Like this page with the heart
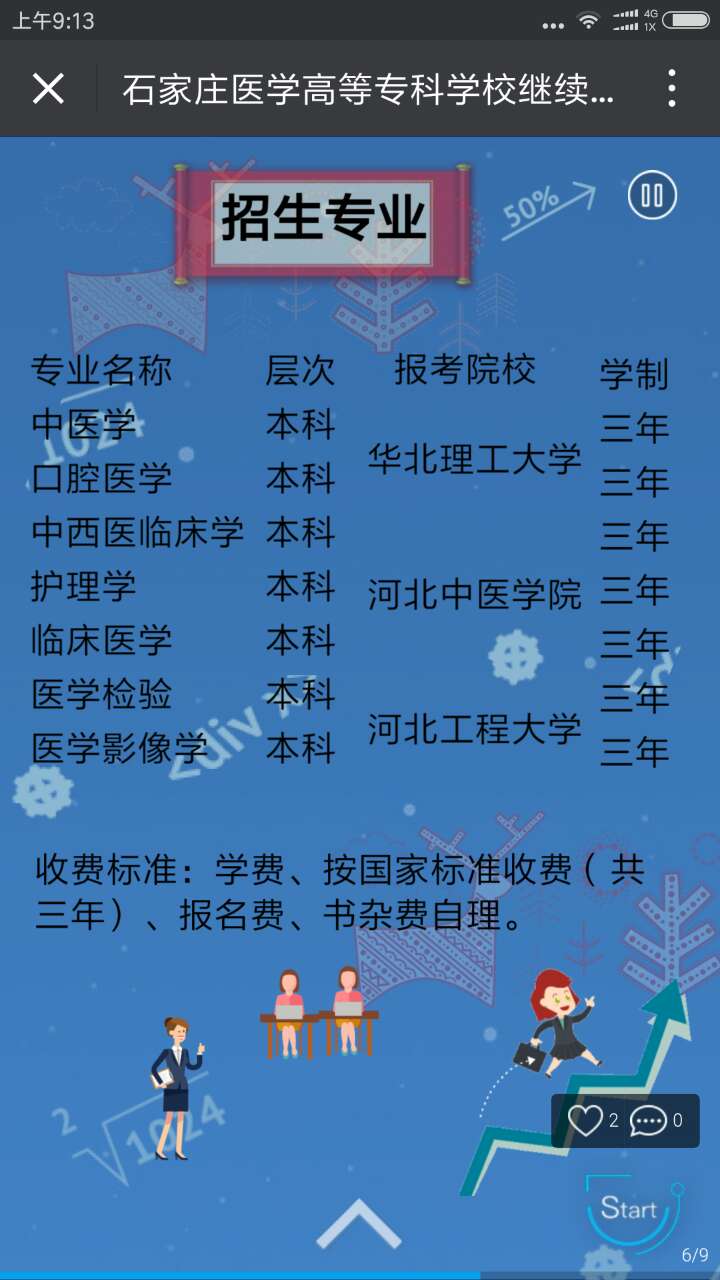This screenshot has height=1280, width=720. click(586, 1121)
